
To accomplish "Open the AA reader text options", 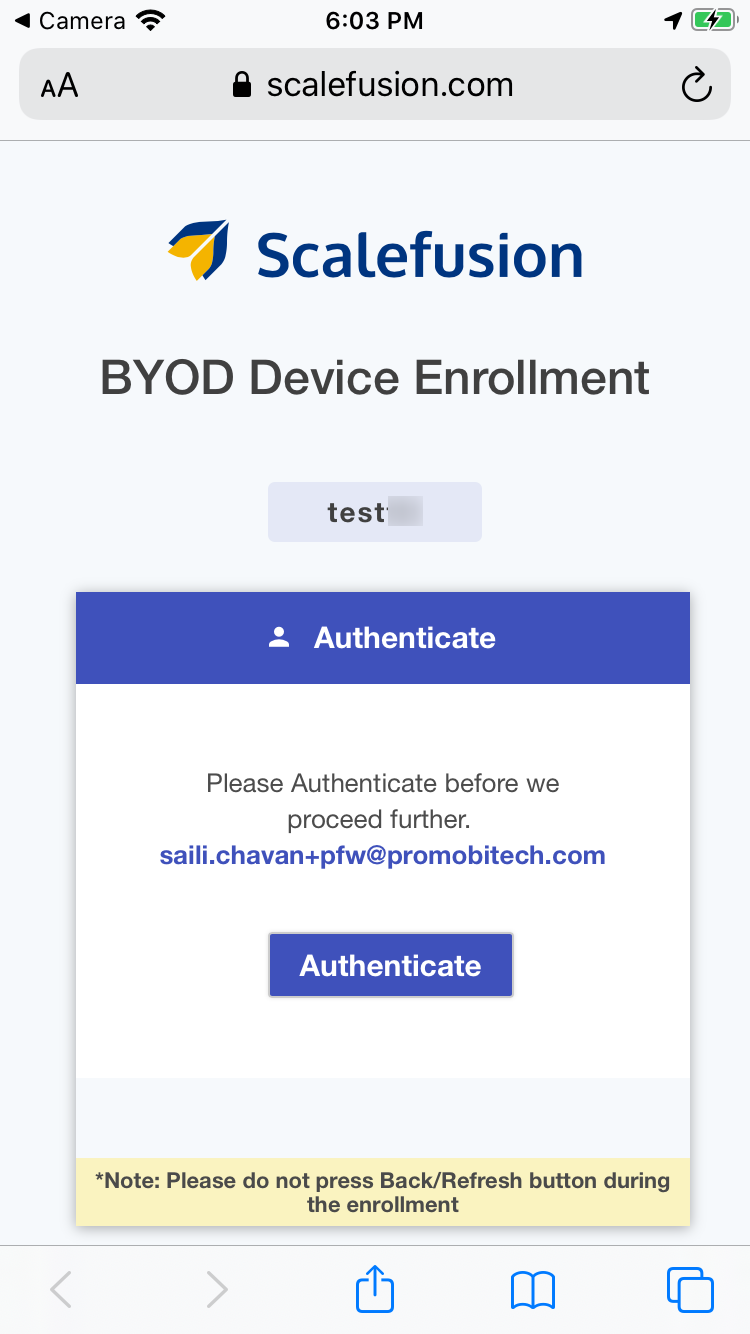I will 60,86.
